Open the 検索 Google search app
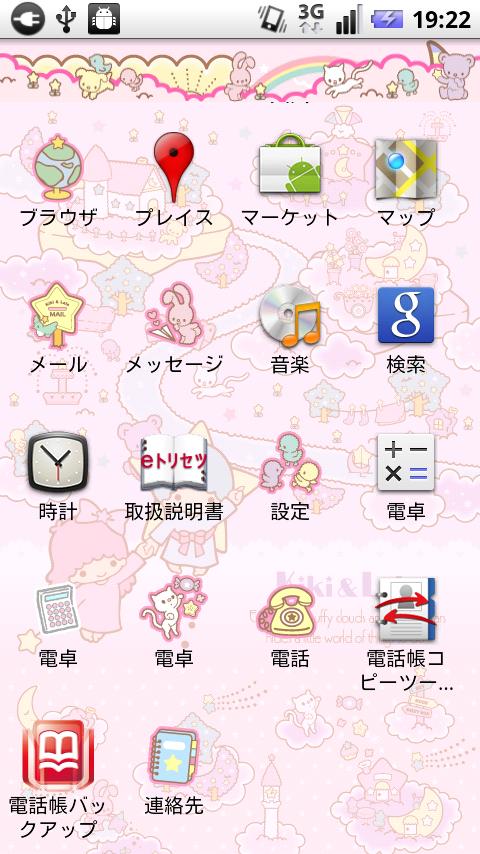The width and height of the screenshot is (480, 854). click(x=406, y=327)
